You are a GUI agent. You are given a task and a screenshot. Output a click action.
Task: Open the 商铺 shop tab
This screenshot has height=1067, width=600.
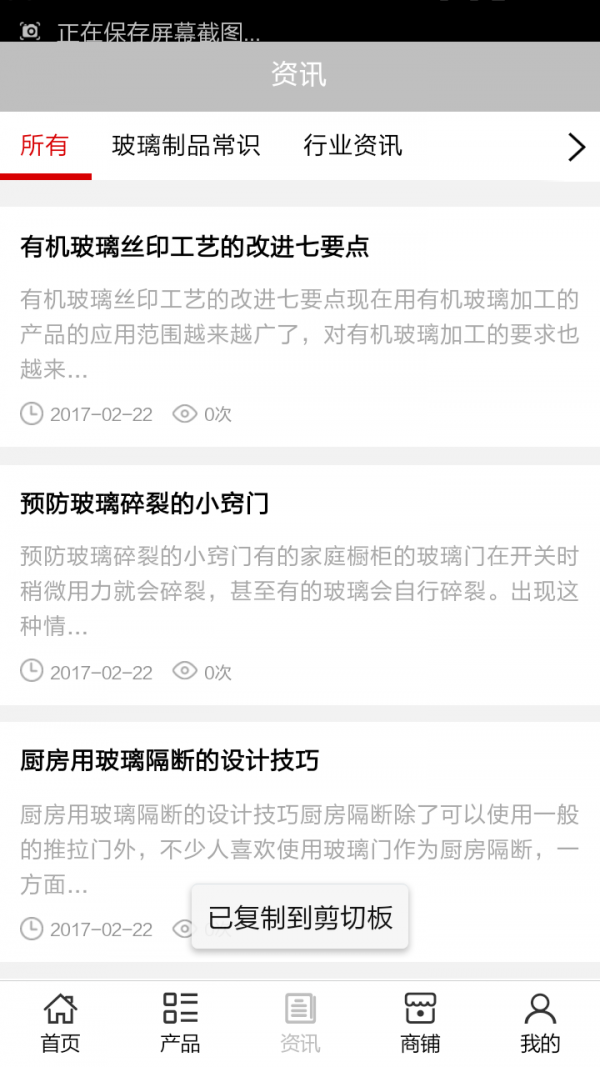click(x=420, y=1022)
